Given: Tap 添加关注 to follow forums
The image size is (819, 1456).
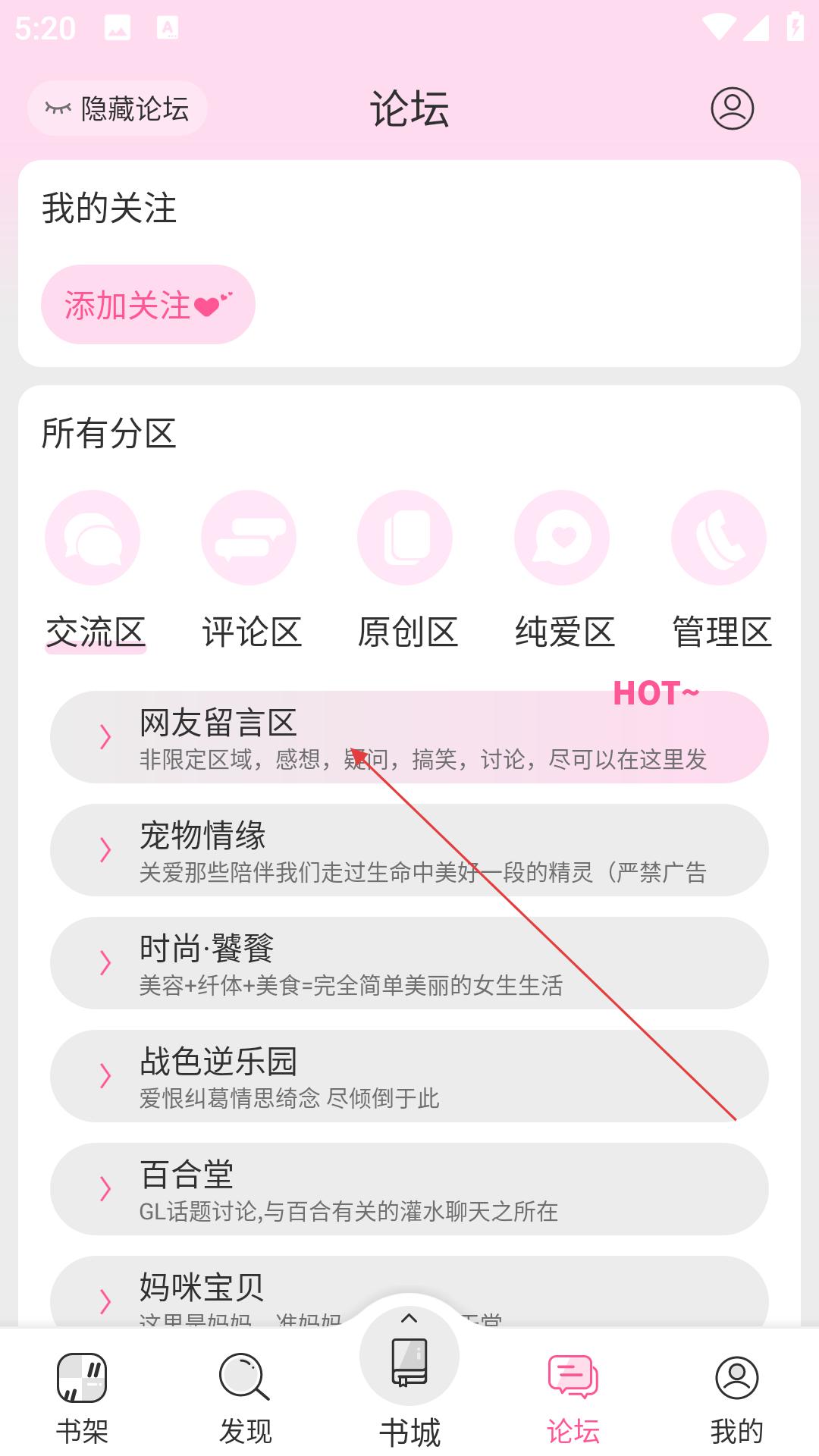Looking at the screenshot, I should click(148, 305).
